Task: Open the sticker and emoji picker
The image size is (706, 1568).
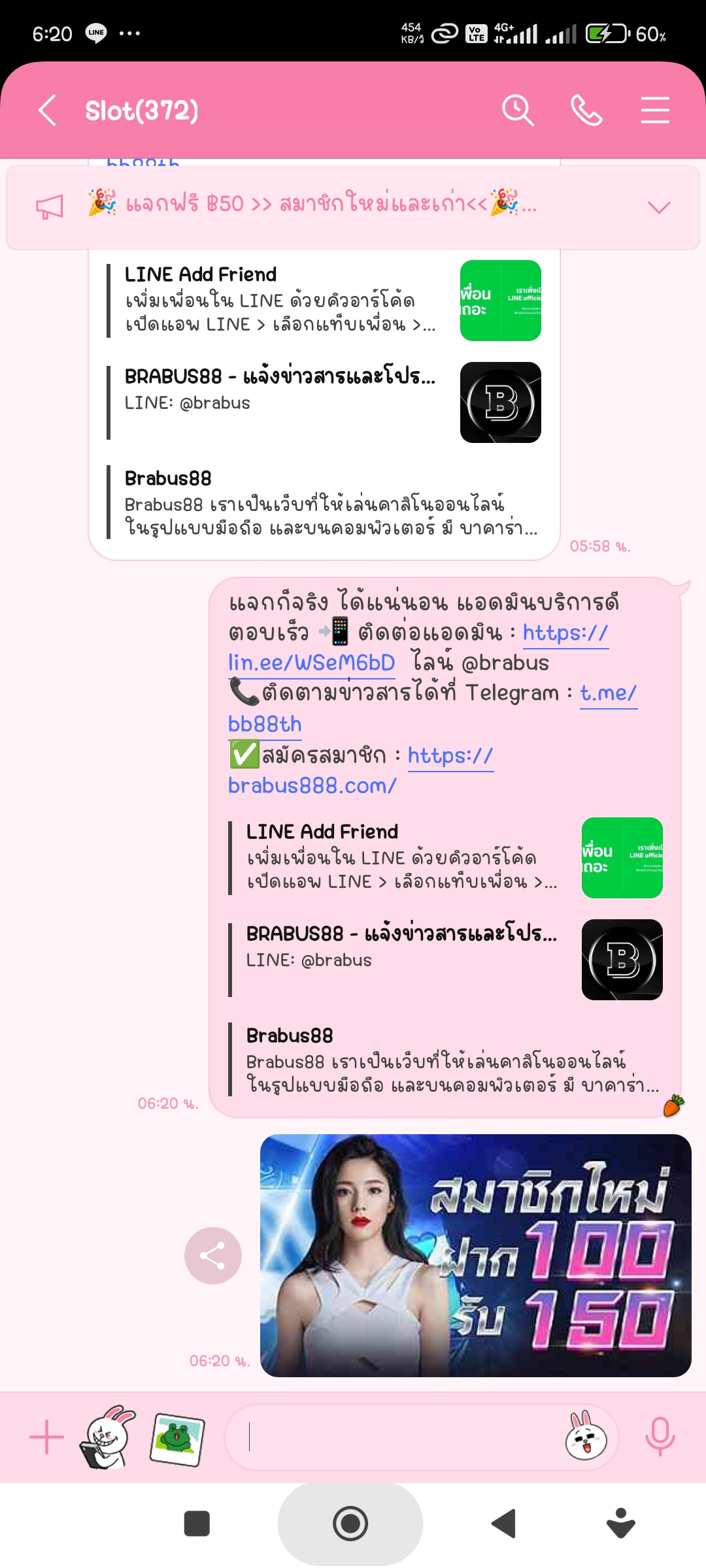Action: (x=586, y=1437)
